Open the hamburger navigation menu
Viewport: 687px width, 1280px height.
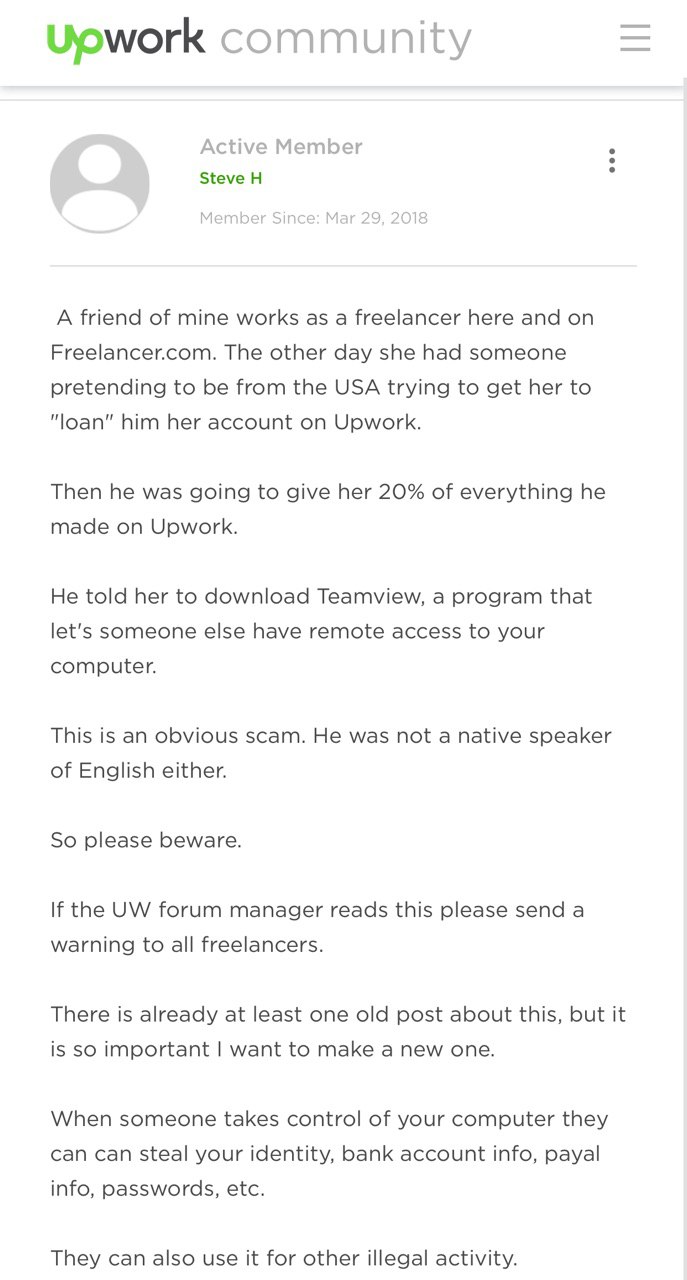pyautogui.click(x=635, y=39)
